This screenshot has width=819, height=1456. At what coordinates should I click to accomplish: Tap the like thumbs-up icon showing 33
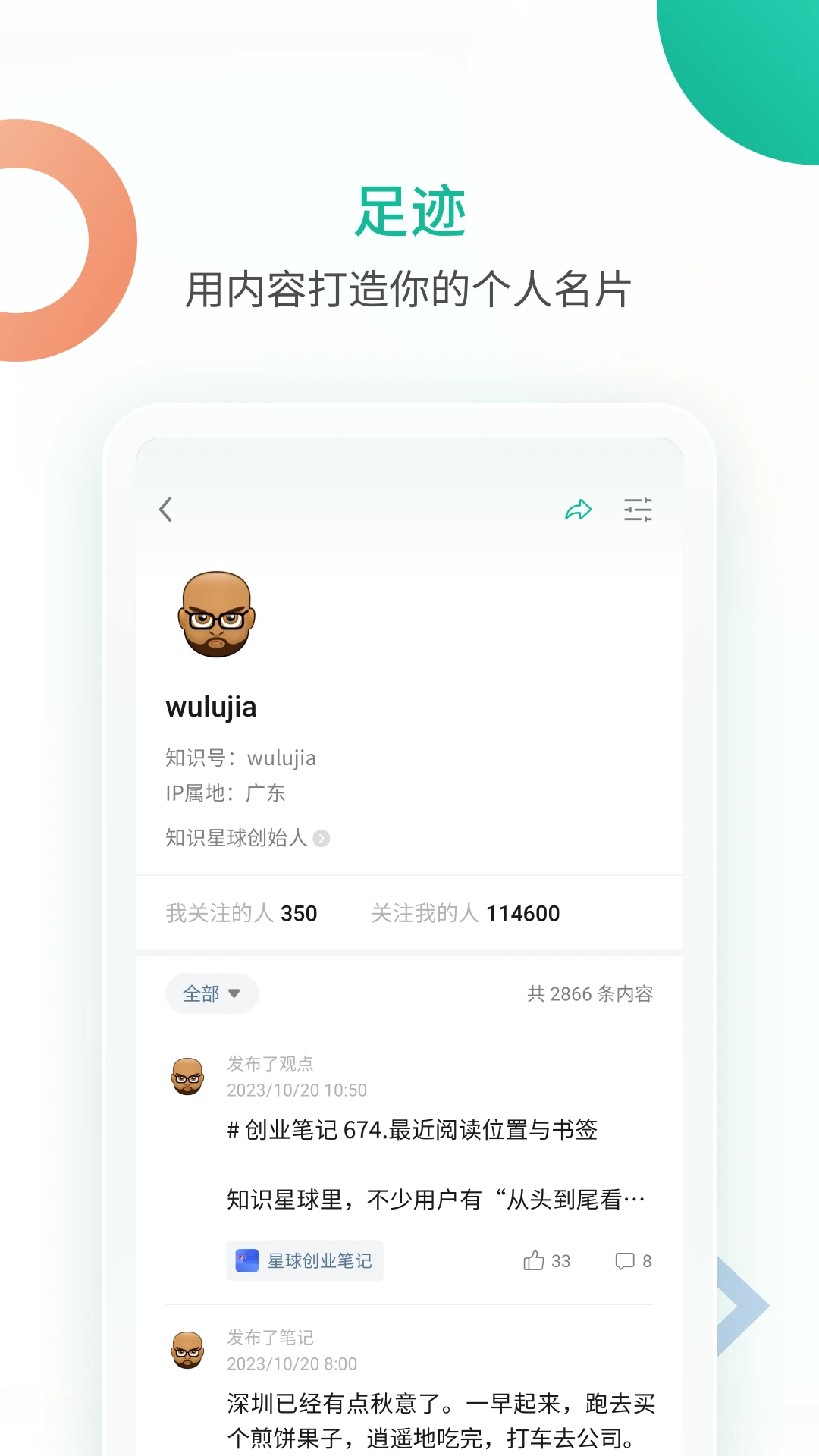click(534, 1261)
